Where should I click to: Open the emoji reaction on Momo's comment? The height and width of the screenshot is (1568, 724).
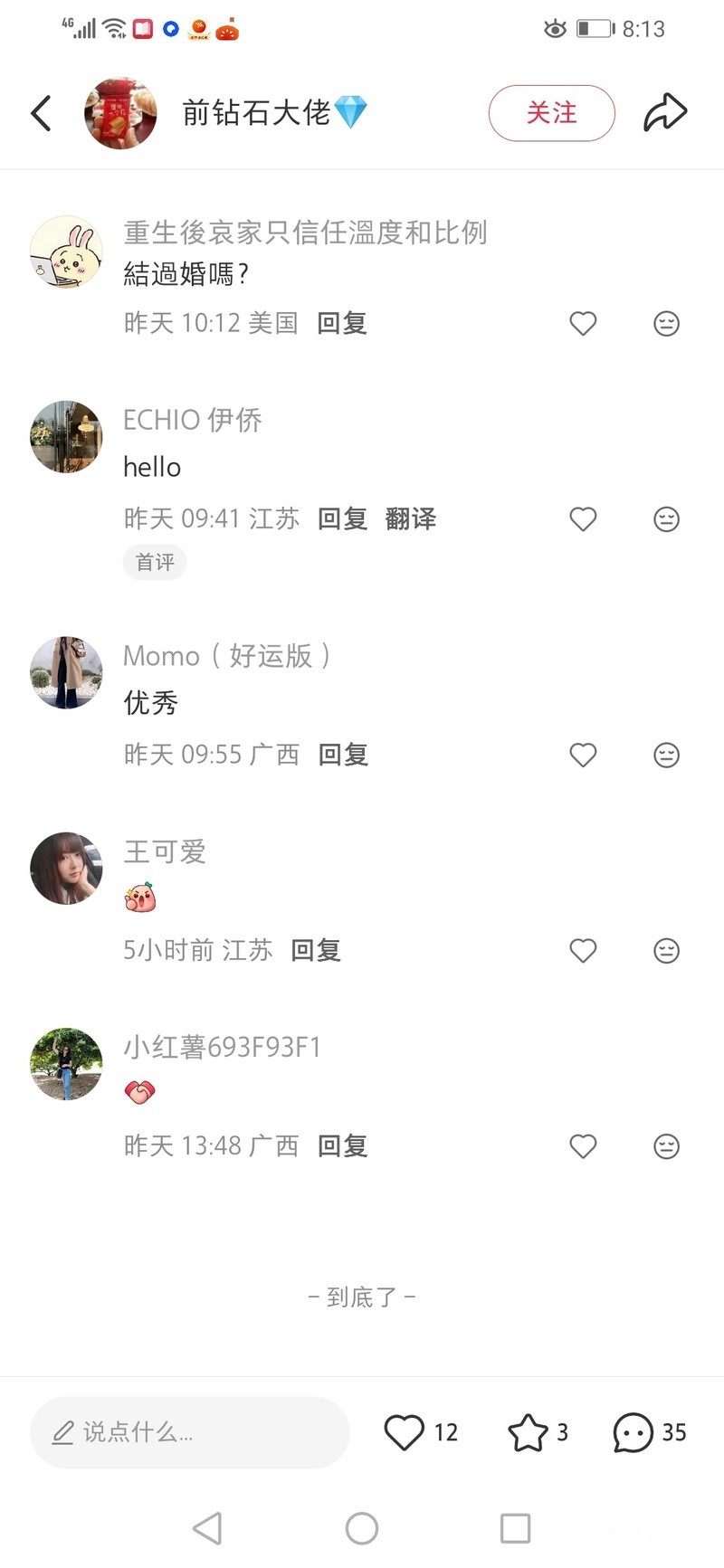point(666,755)
